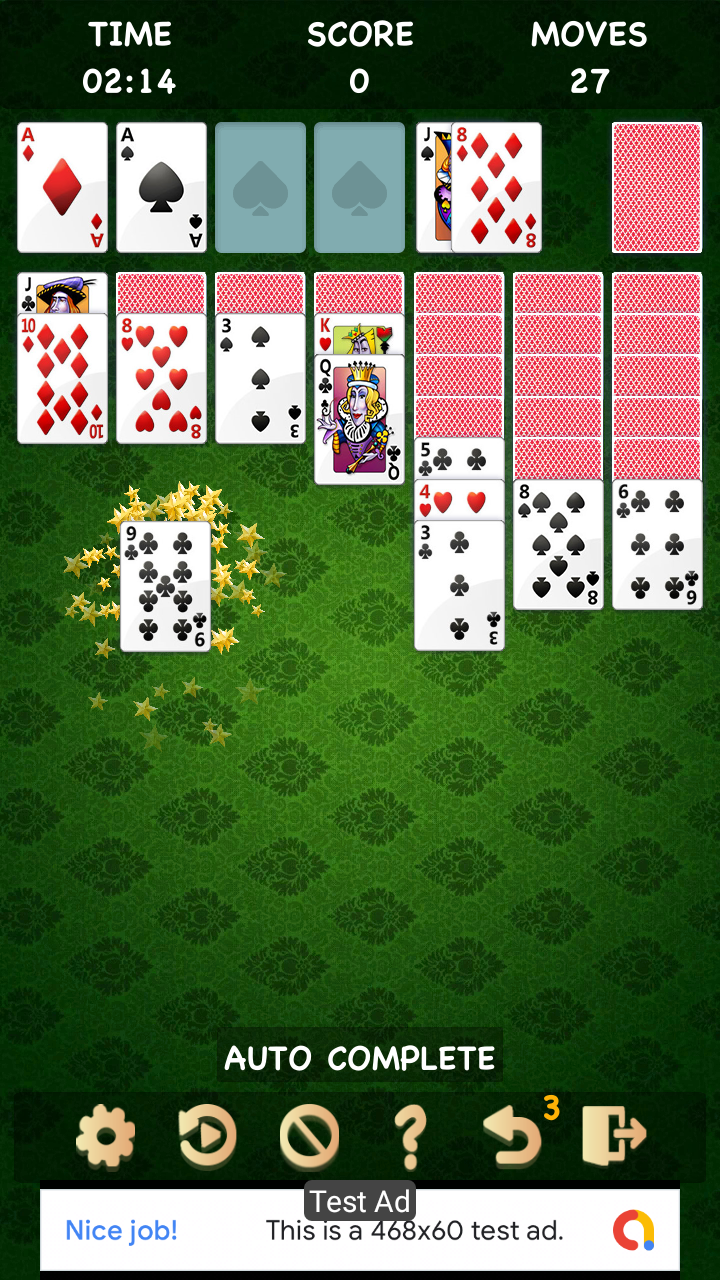This screenshot has width=720, height=1280.
Task: Tap the queen of clubs card
Action: click(360, 419)
